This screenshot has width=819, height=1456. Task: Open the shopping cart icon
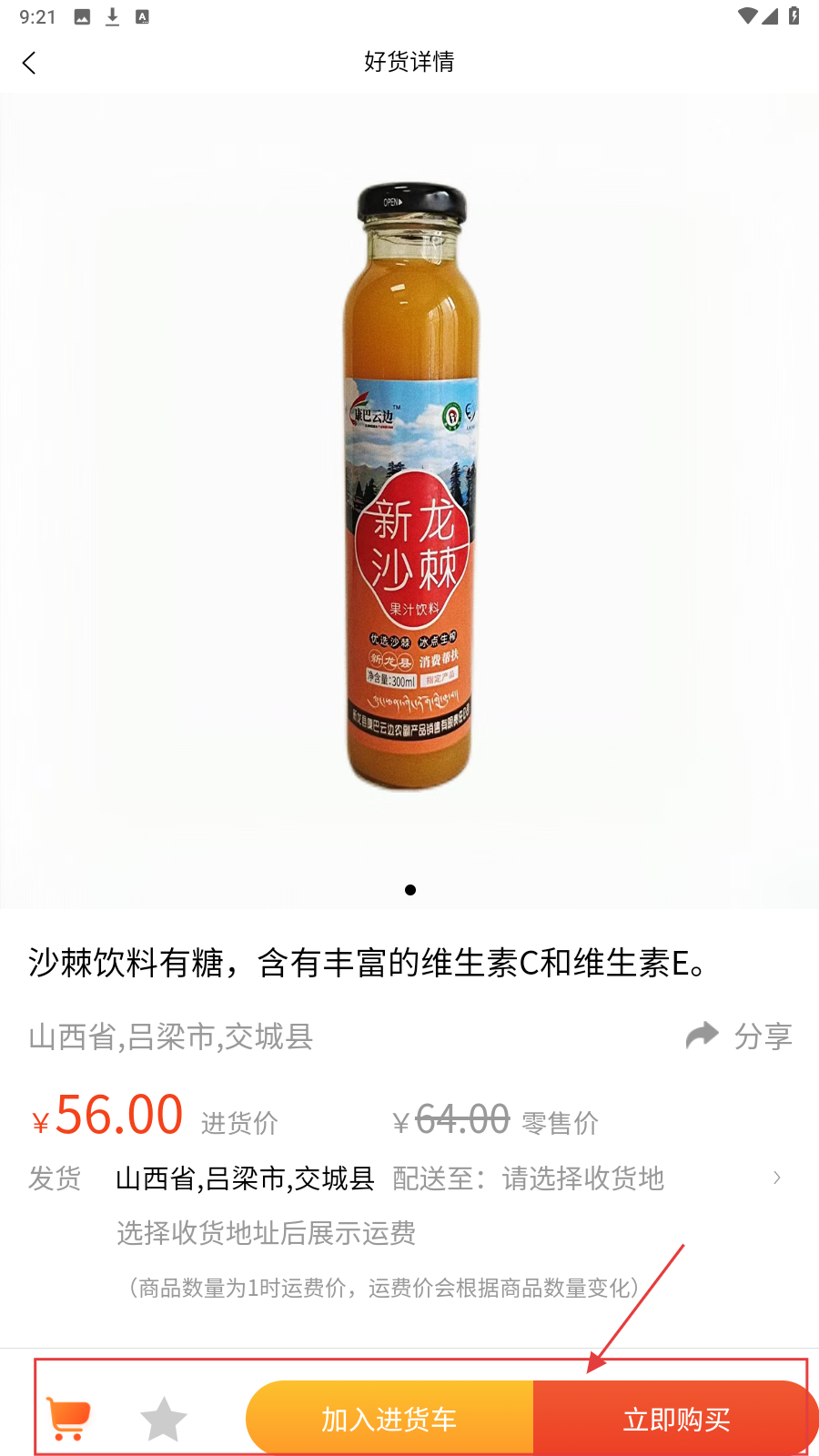coord(69,1419)
